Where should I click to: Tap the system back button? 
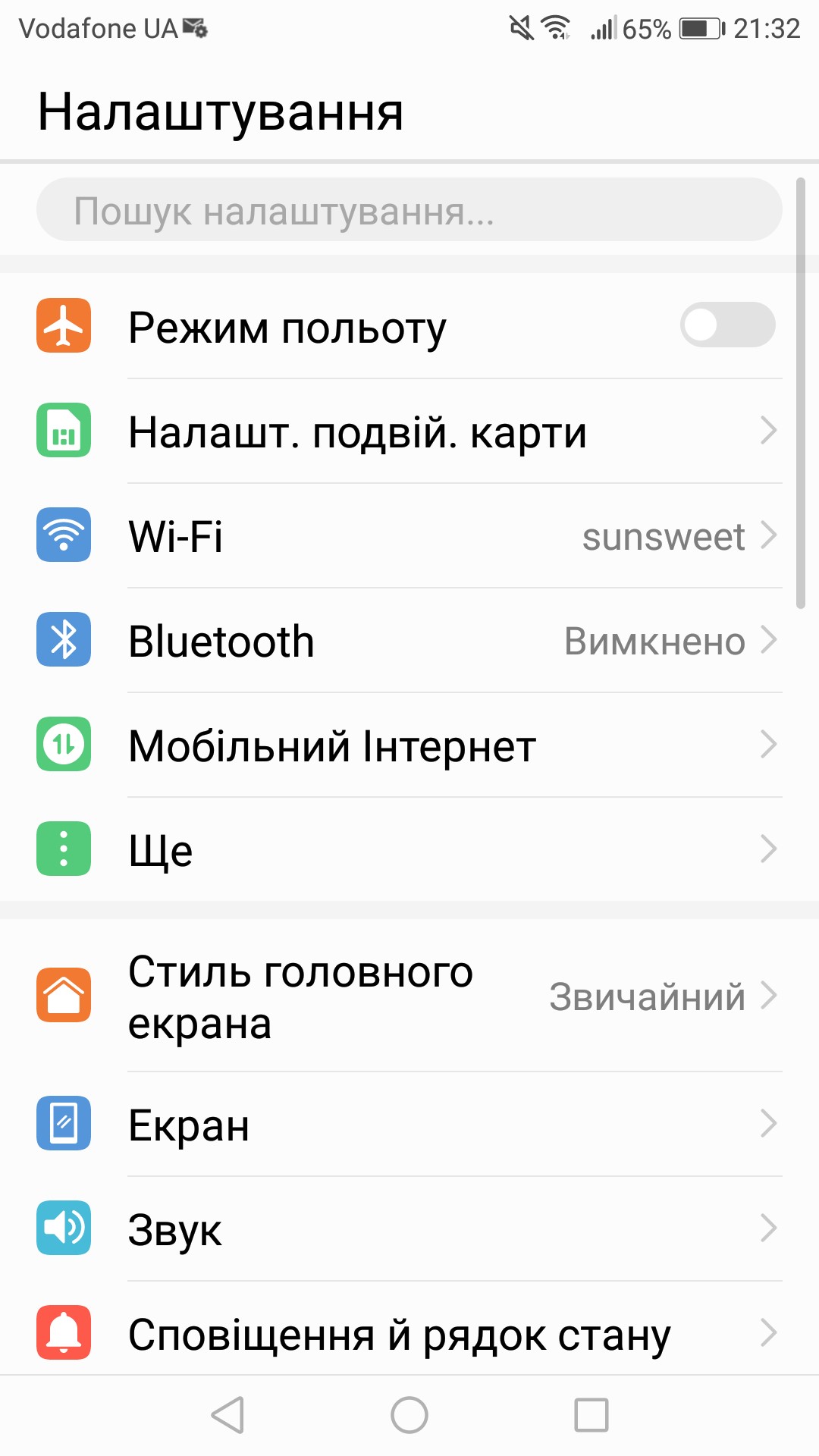(x=227, y=1415)
